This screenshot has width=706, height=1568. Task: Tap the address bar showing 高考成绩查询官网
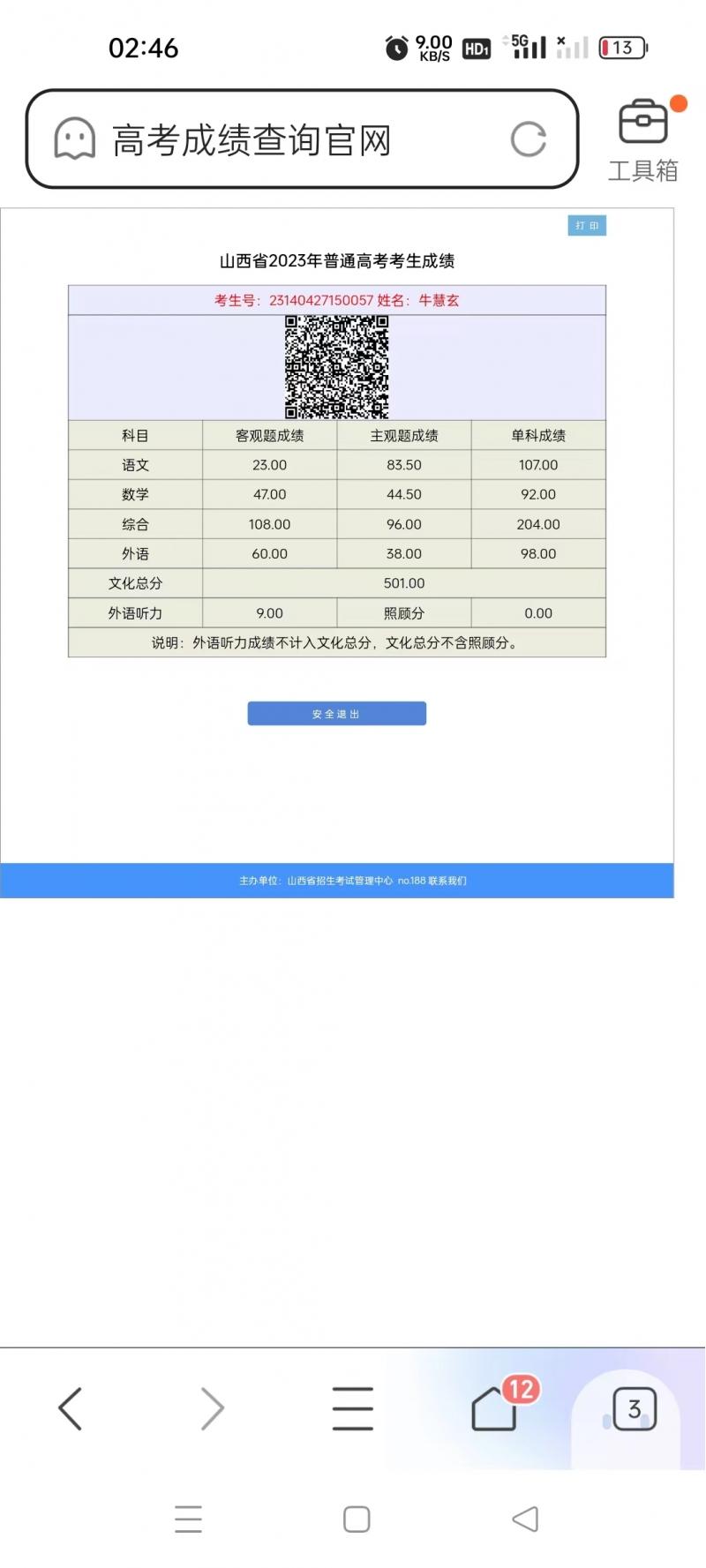coord(302,139)
